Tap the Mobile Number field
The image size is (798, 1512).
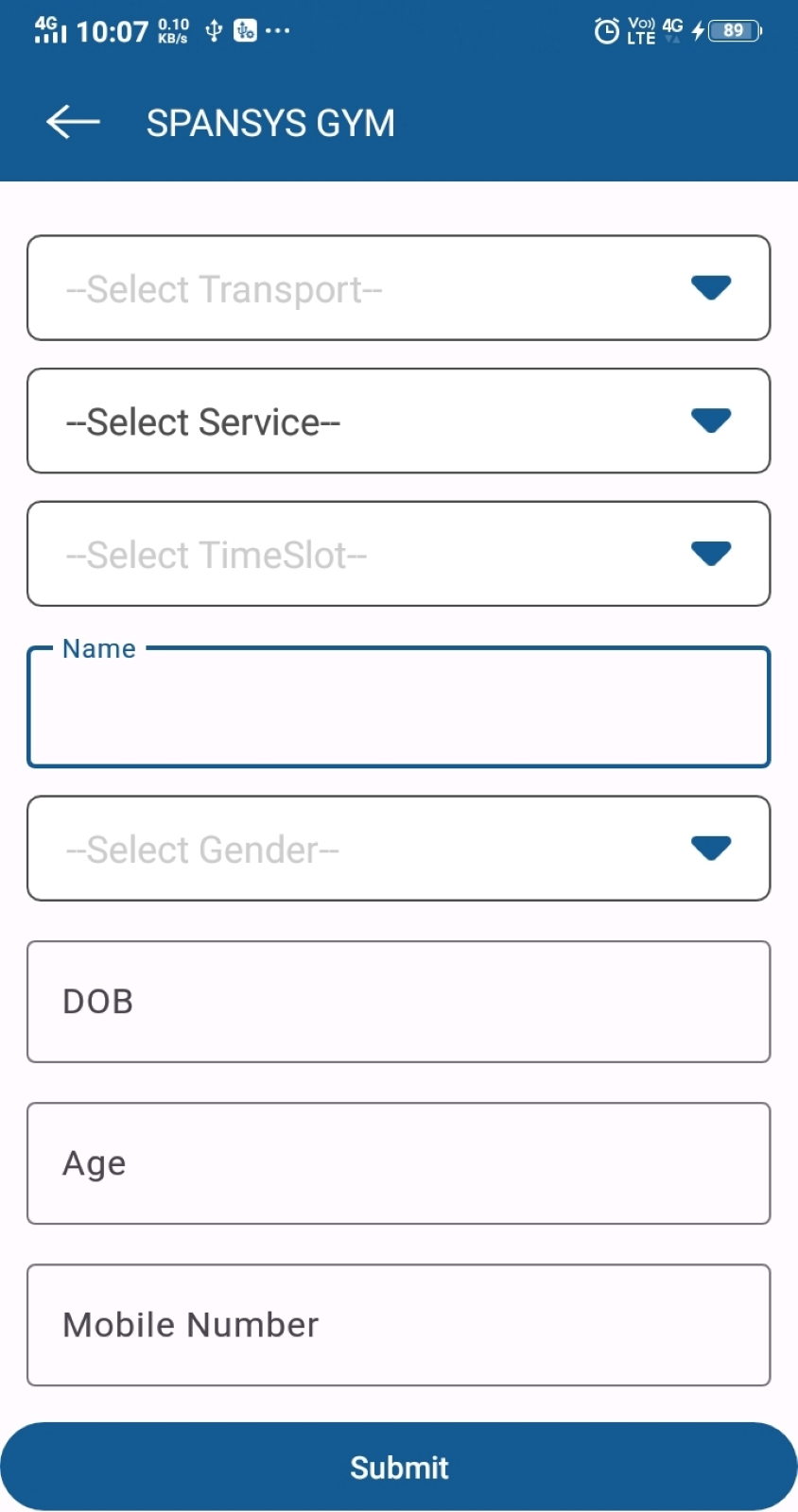399,1325
